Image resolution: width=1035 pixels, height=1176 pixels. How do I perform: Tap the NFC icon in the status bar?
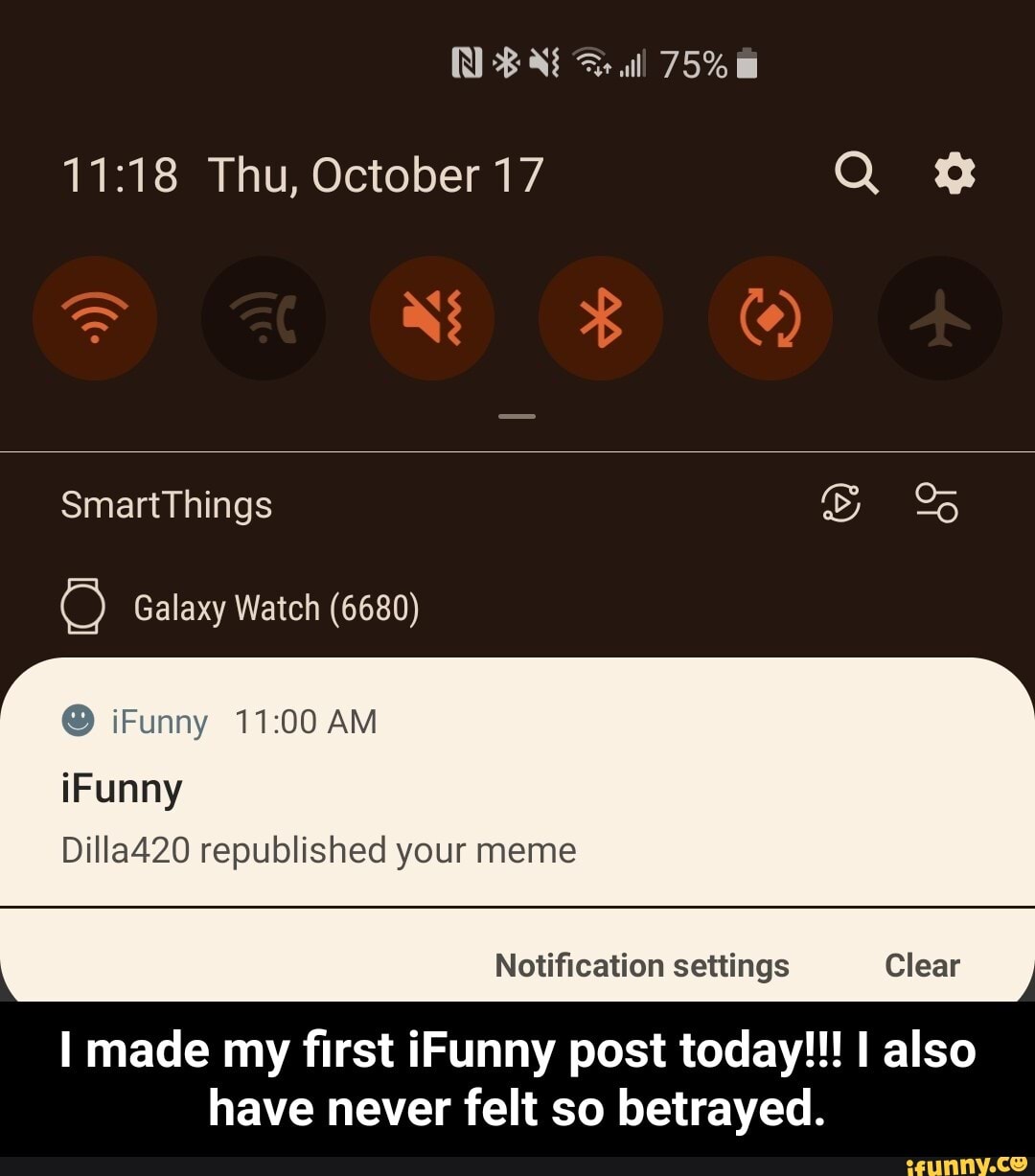(x=467, y=61)
